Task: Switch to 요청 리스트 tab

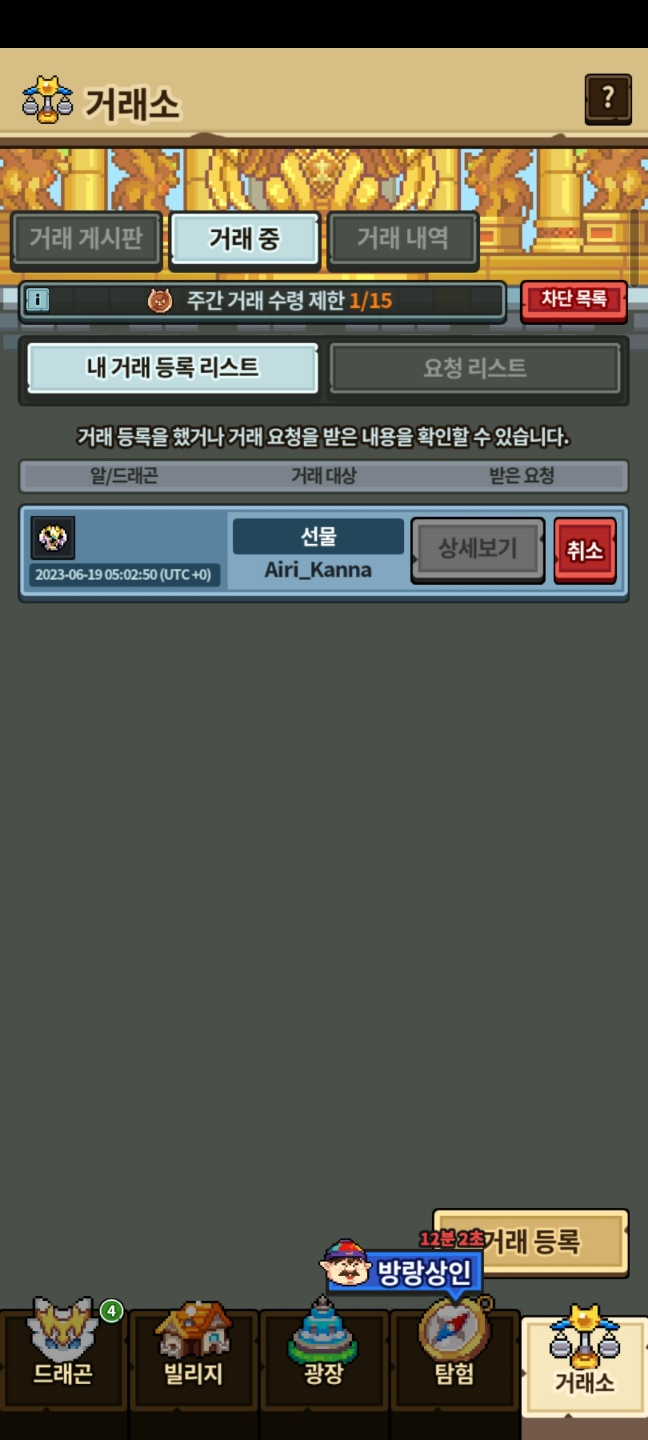Action: (x=475, y=368)
